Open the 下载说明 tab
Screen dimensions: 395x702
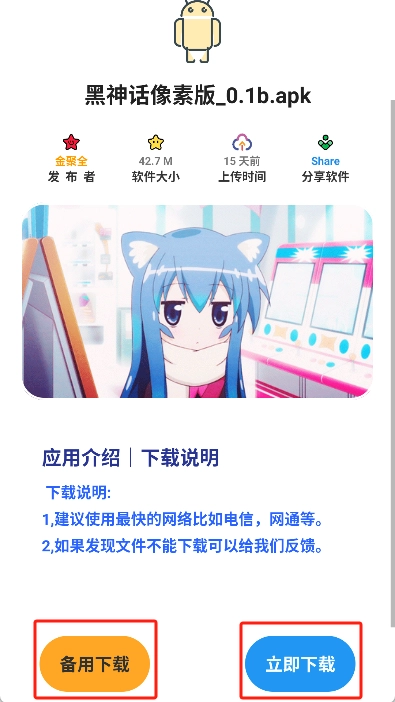[180, 458]
